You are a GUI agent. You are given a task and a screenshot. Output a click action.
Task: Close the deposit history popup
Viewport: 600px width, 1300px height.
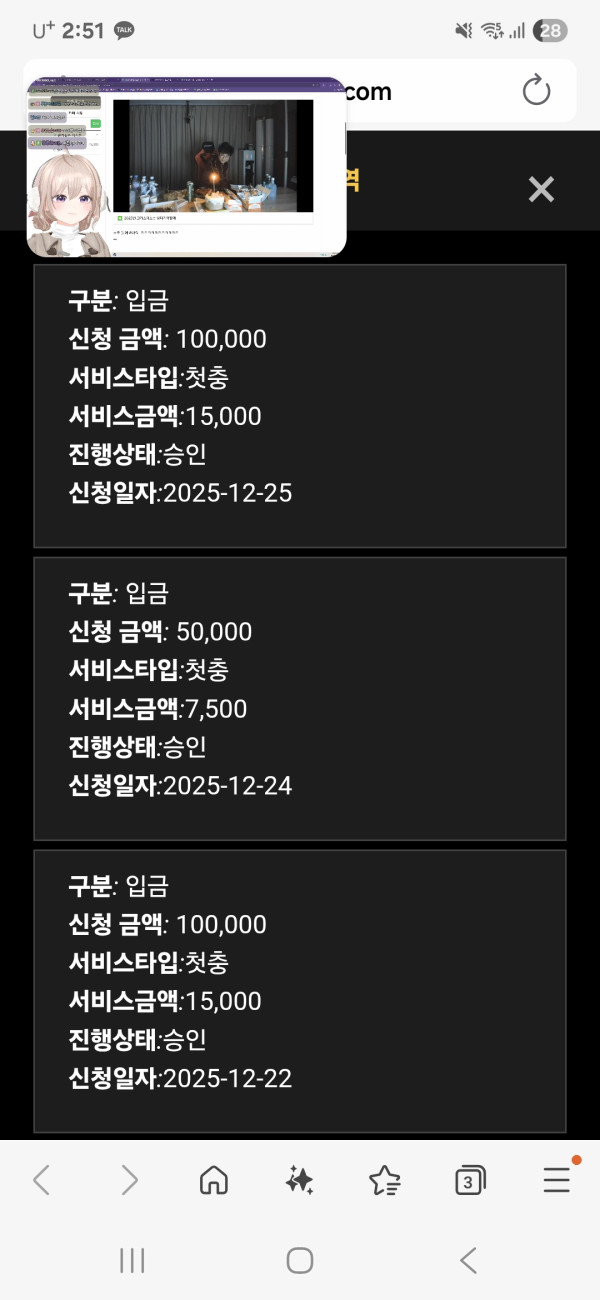(541, 189)
